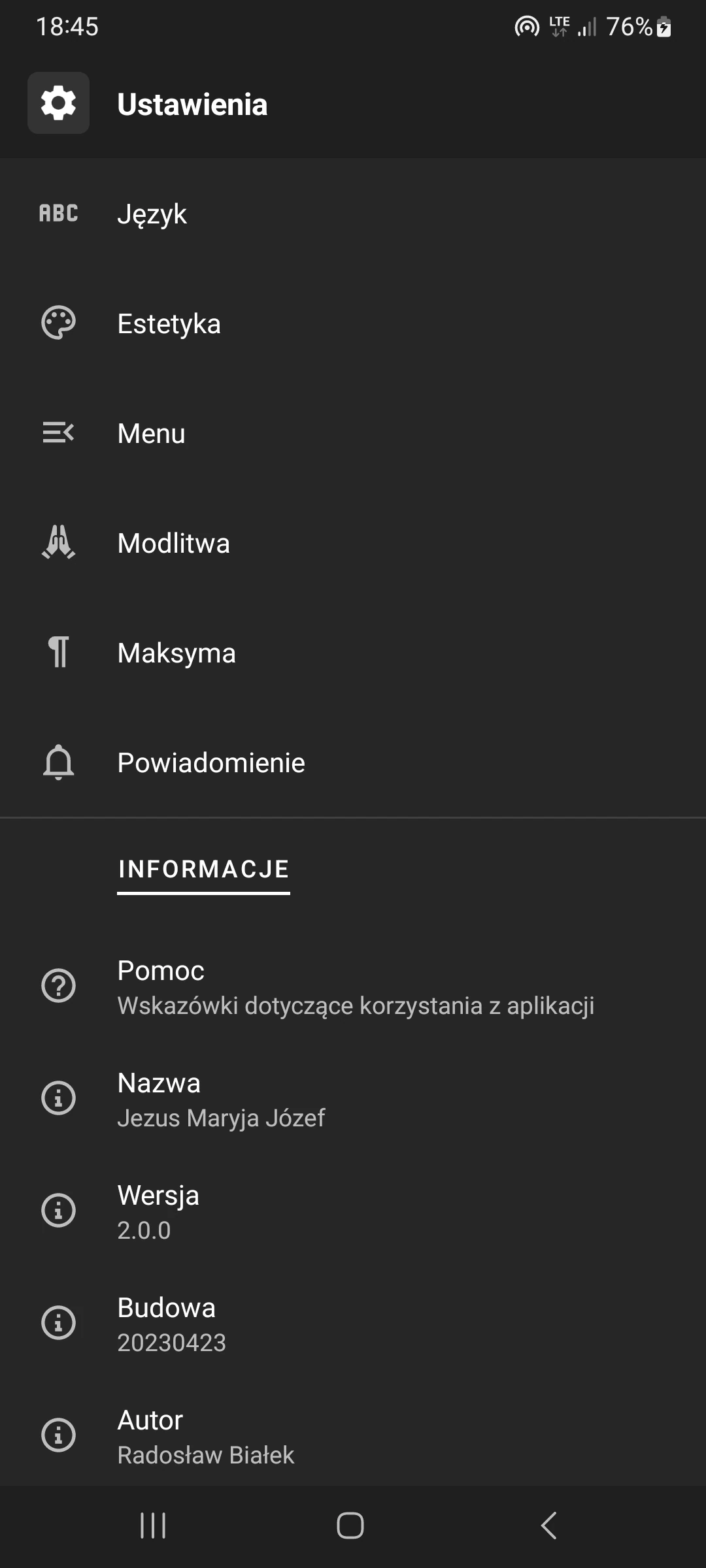Click the question mark icon beside Pomoc
Screen dimensions: 706x1568
(58, 987)
